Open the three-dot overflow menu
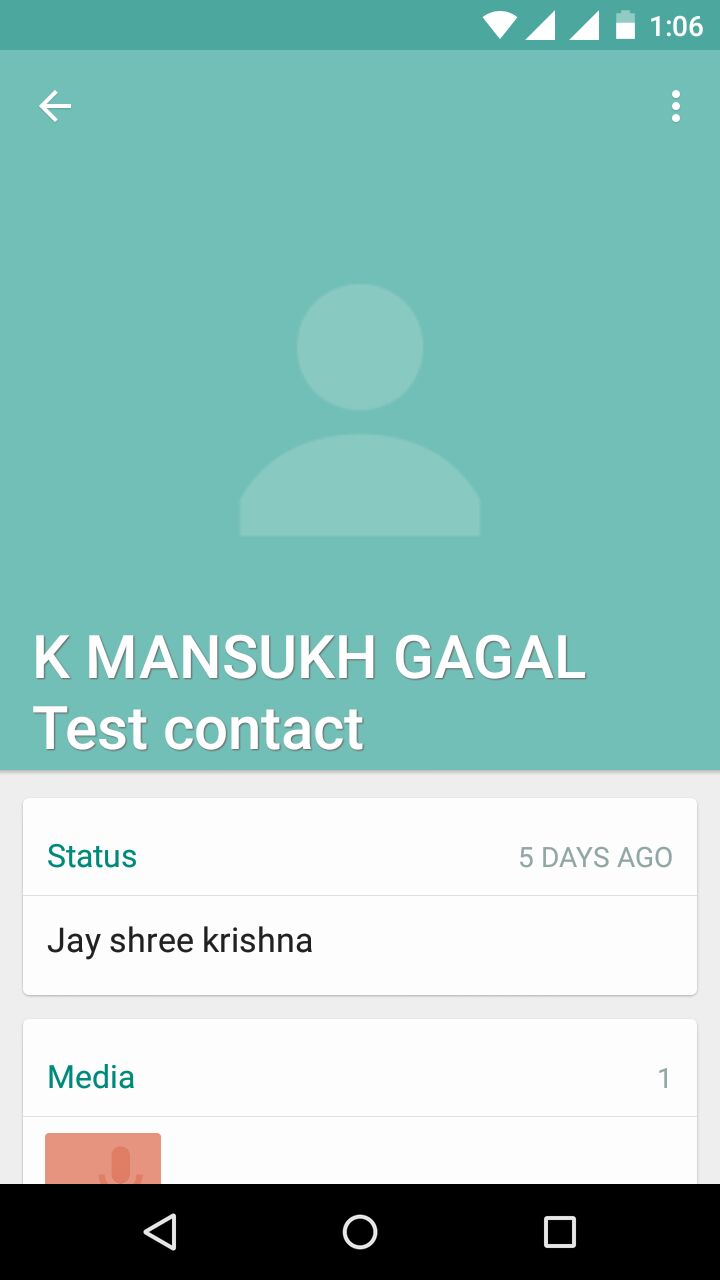The width and height of the screenshot is (720, 1280). click(x=676, y=106)
